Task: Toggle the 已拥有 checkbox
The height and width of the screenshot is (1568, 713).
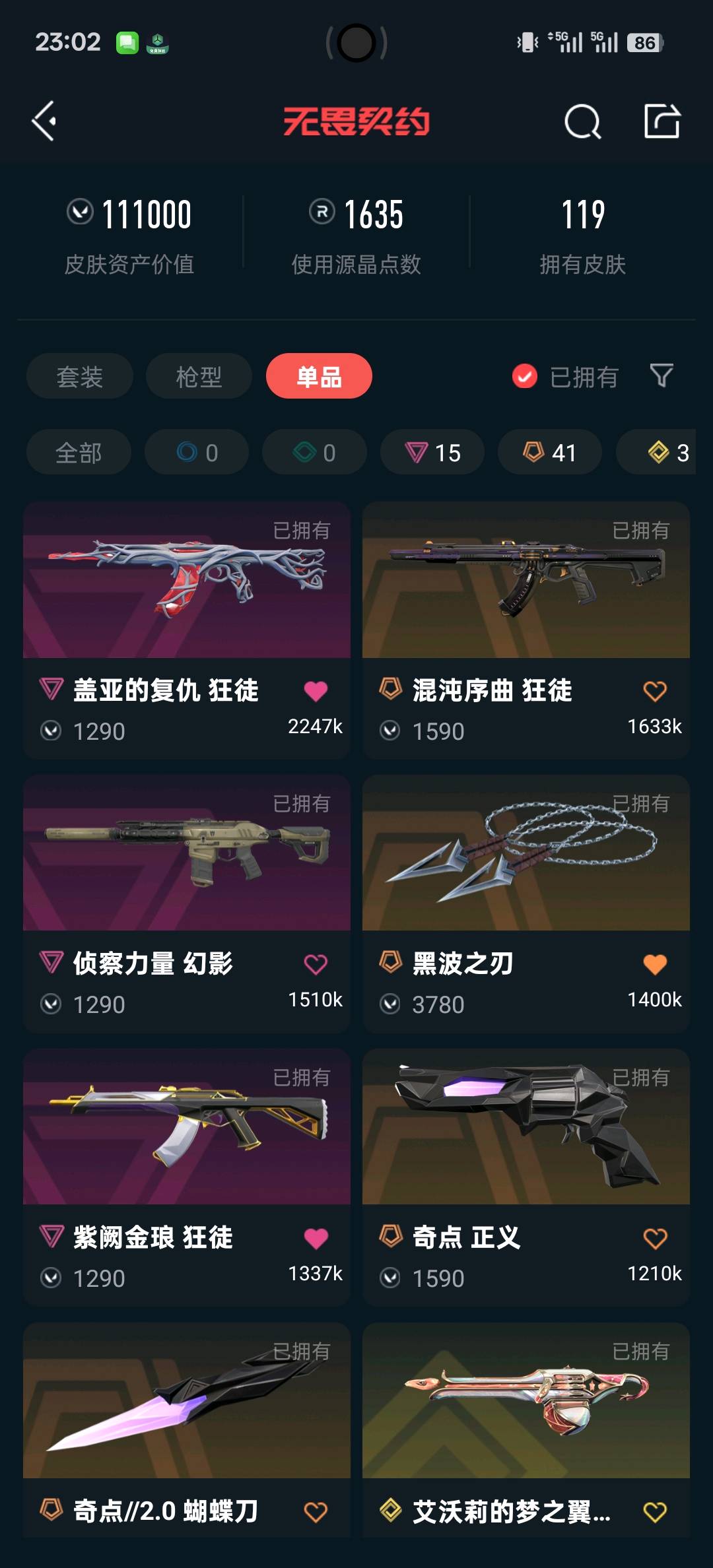Action: 525,377
